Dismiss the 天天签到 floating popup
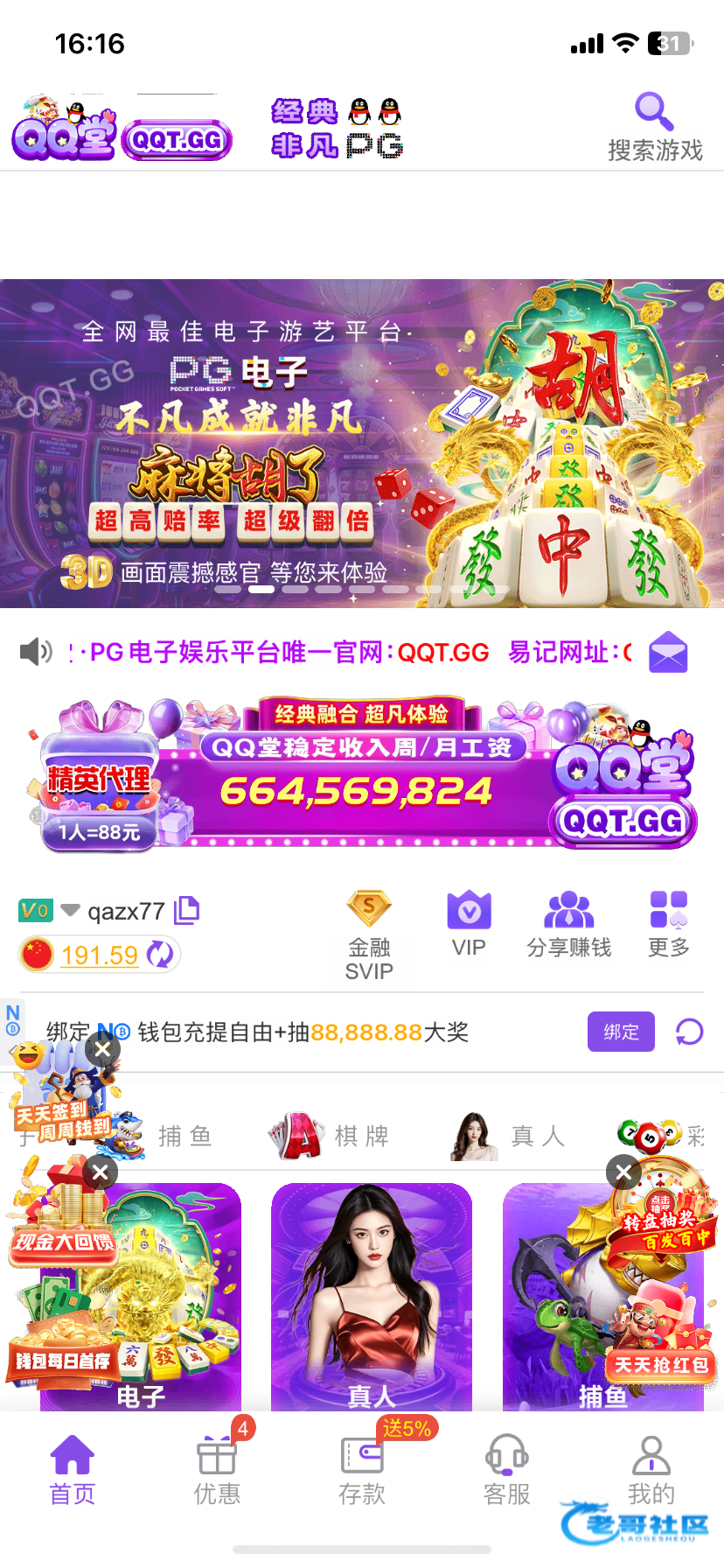Screen dimensions: 724x1568 coord(102,1048)
